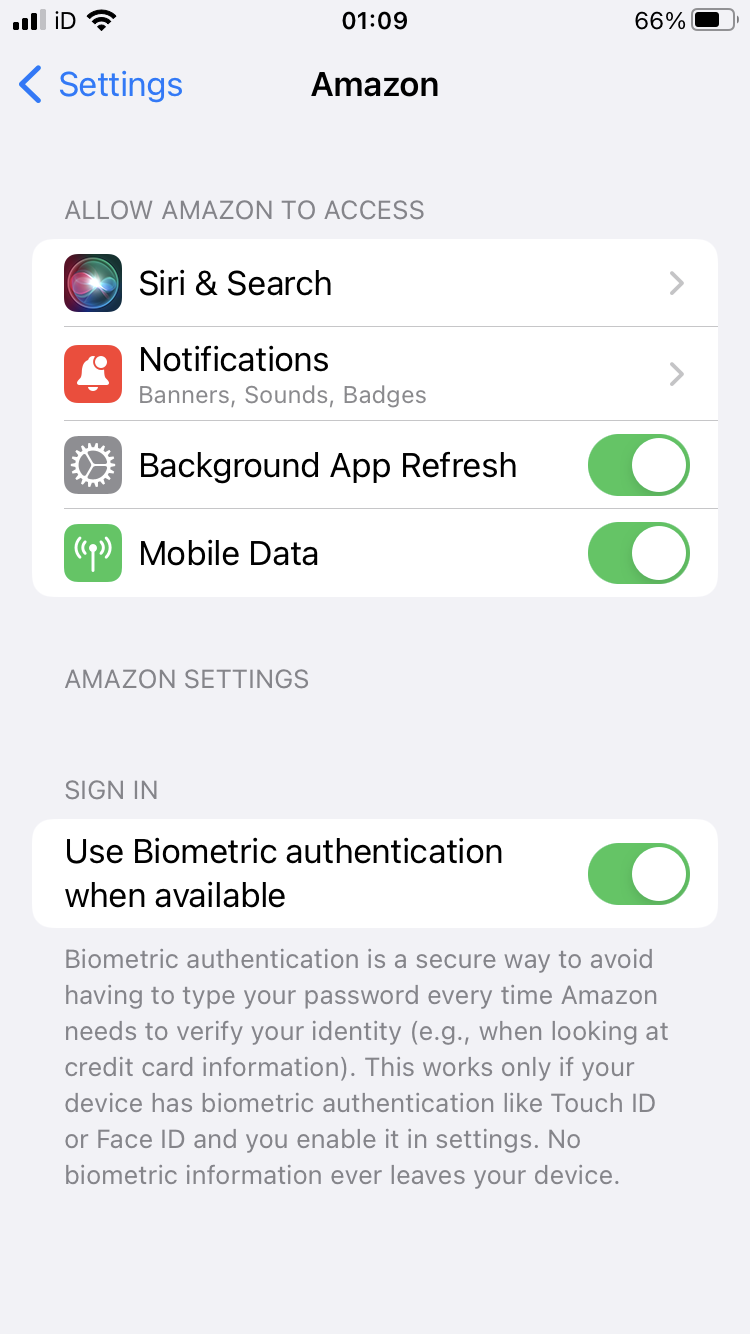The height and width of the screenshot is (1334, 750).
Task: Turn off Background App Refresh
Action: [x=638, y=465]
